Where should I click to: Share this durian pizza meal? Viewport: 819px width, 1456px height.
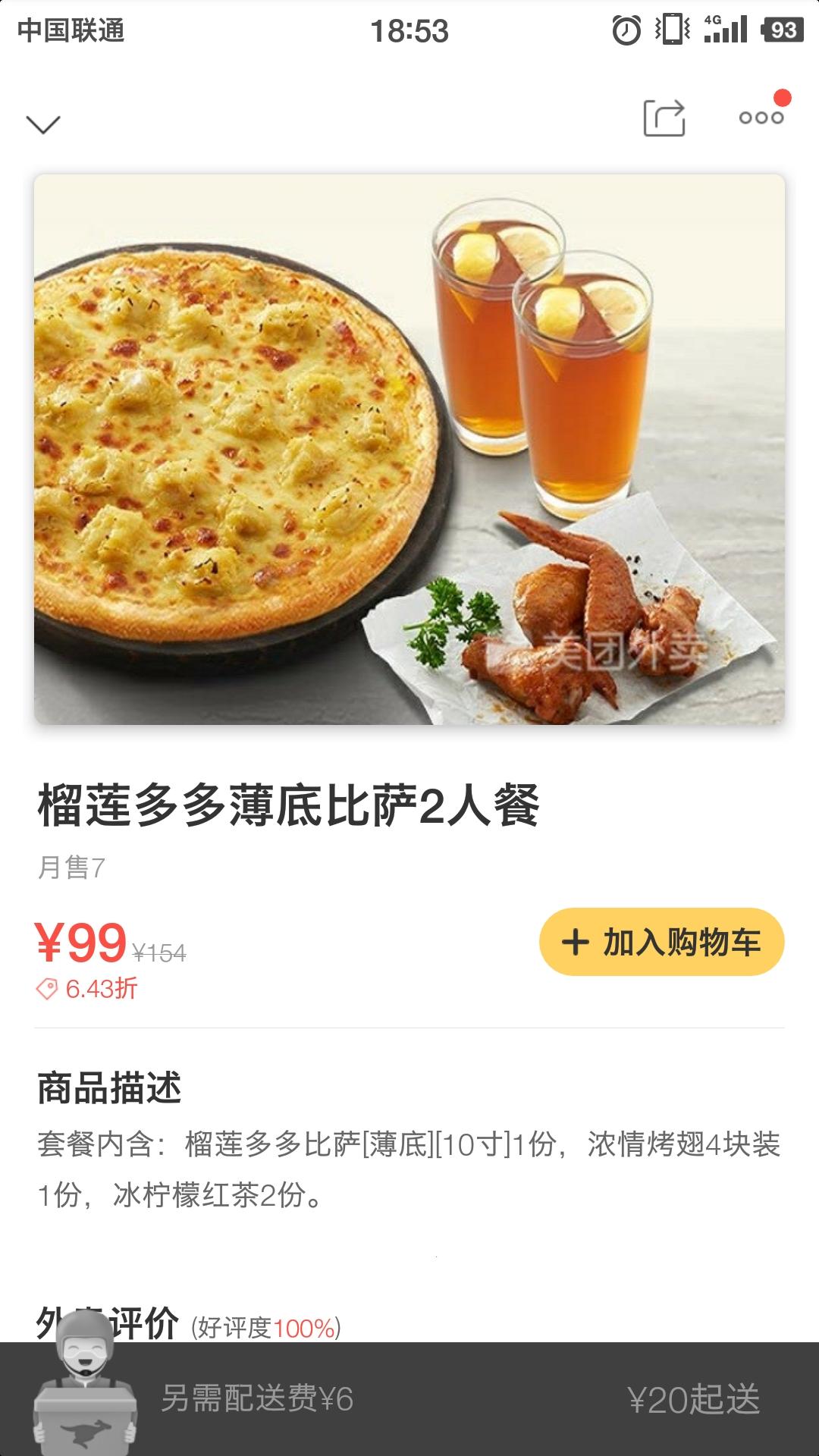(664, 118)
